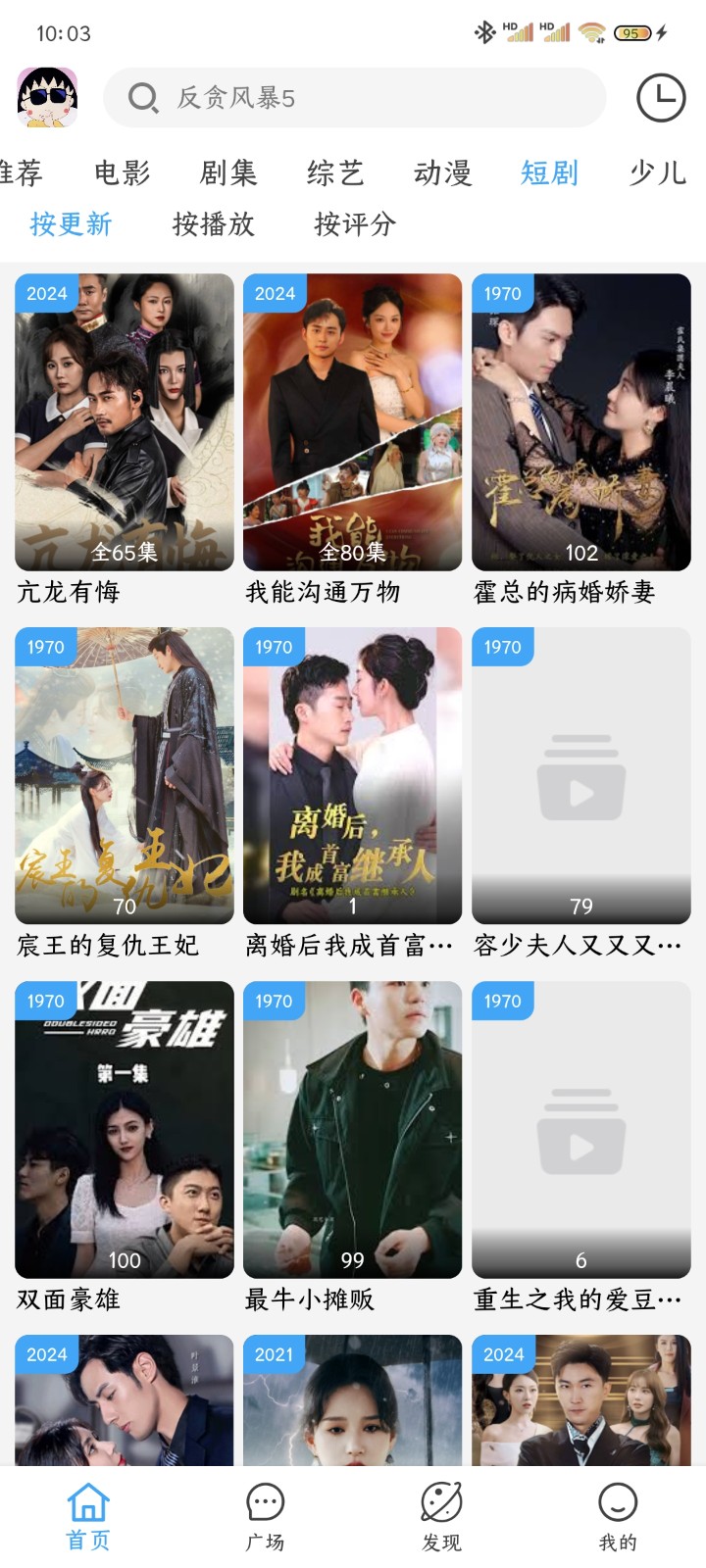Play the drama 最牛小摊贩
Viewport: 706px width, 1568px height.
coord(352,1129)
